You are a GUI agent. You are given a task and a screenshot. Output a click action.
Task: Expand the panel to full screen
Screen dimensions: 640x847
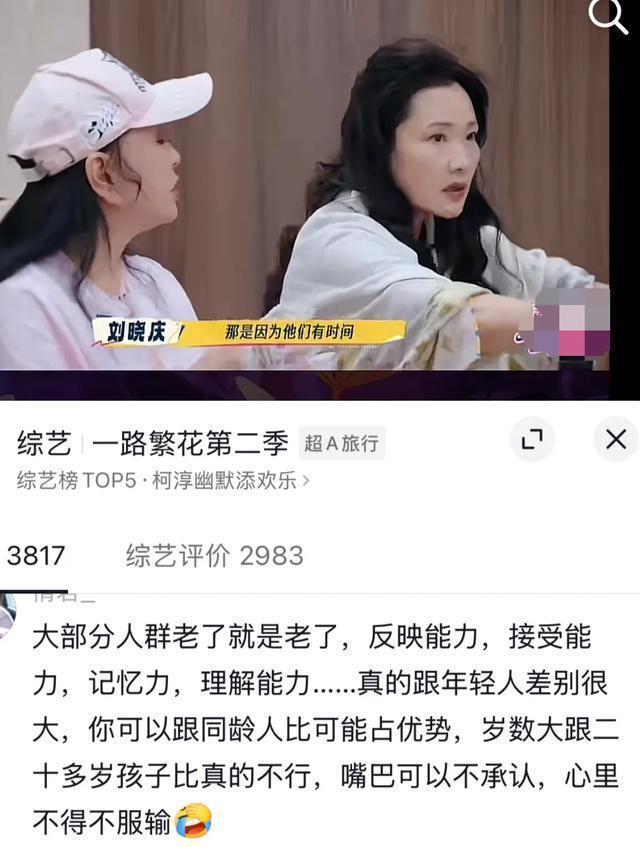point(533,439)
